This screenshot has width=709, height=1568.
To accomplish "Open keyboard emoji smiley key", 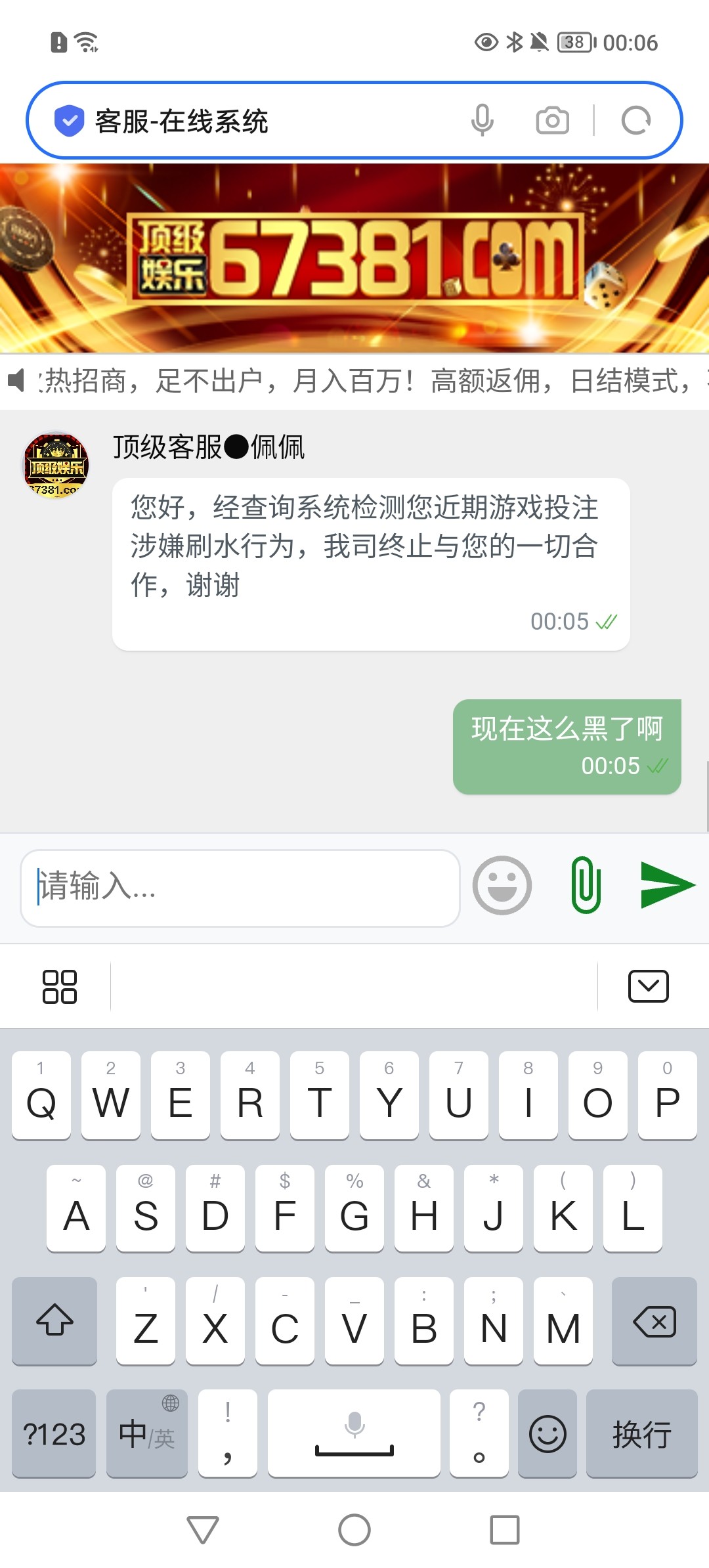I will (x=547, y=1433).
